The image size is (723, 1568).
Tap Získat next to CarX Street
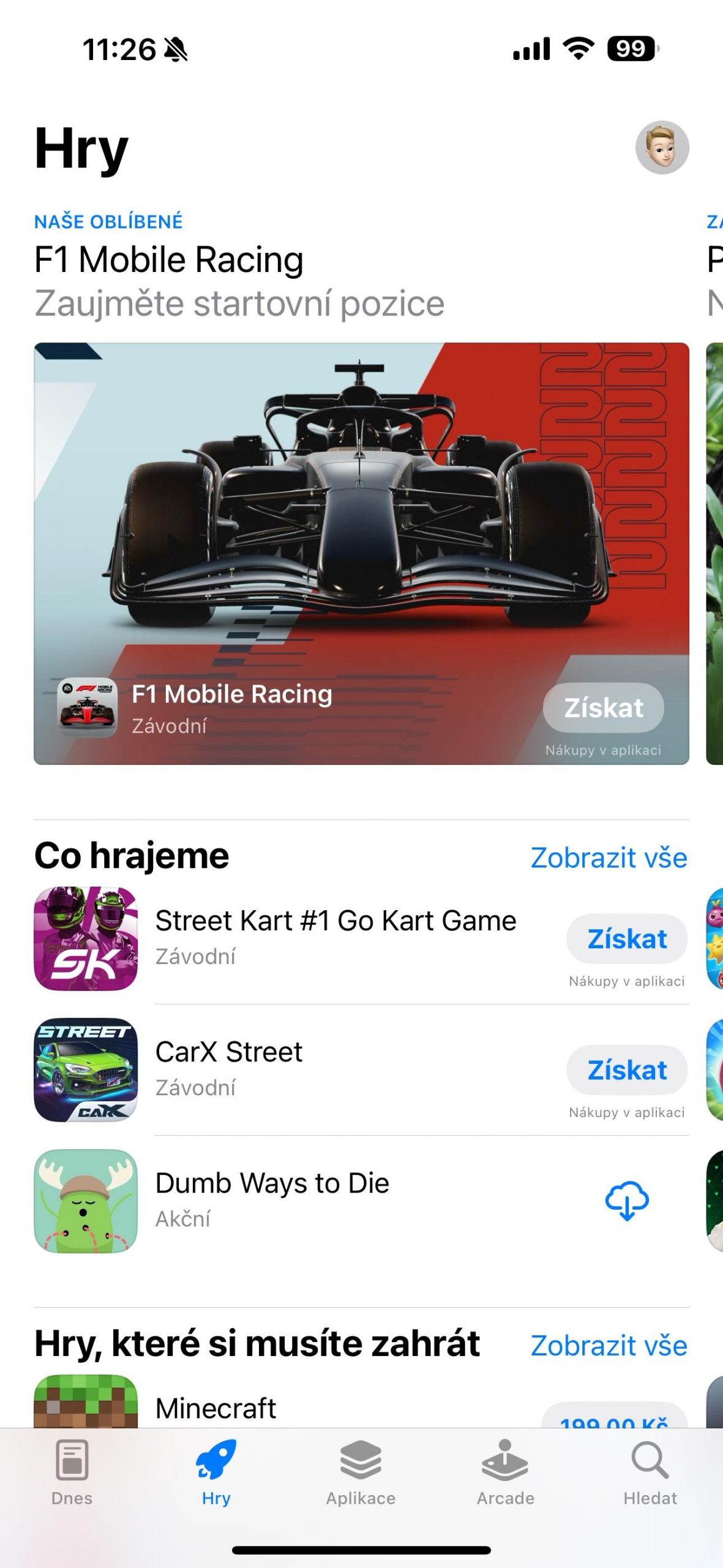point(627,1069)
